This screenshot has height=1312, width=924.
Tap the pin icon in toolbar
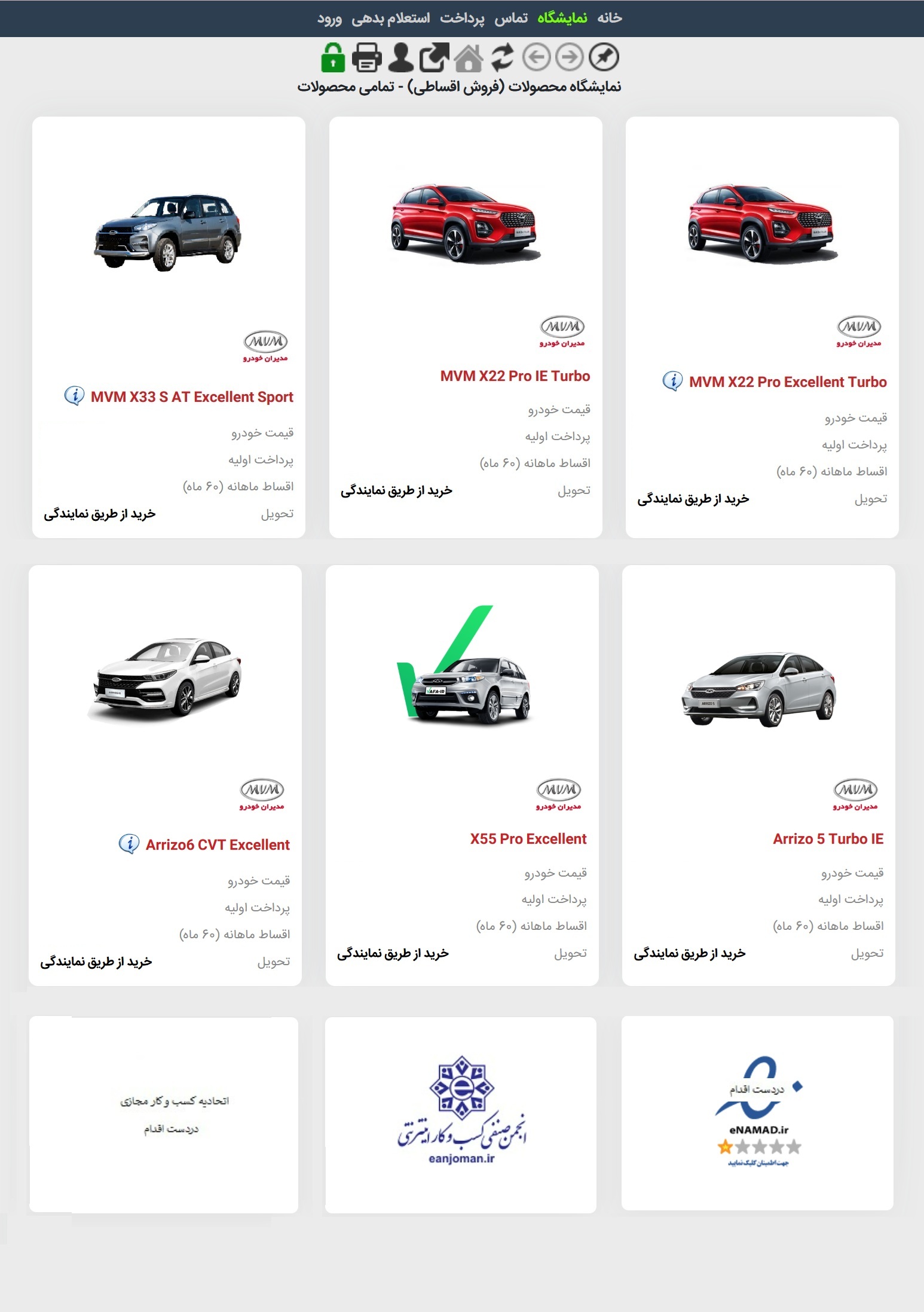tap(604, 57)
